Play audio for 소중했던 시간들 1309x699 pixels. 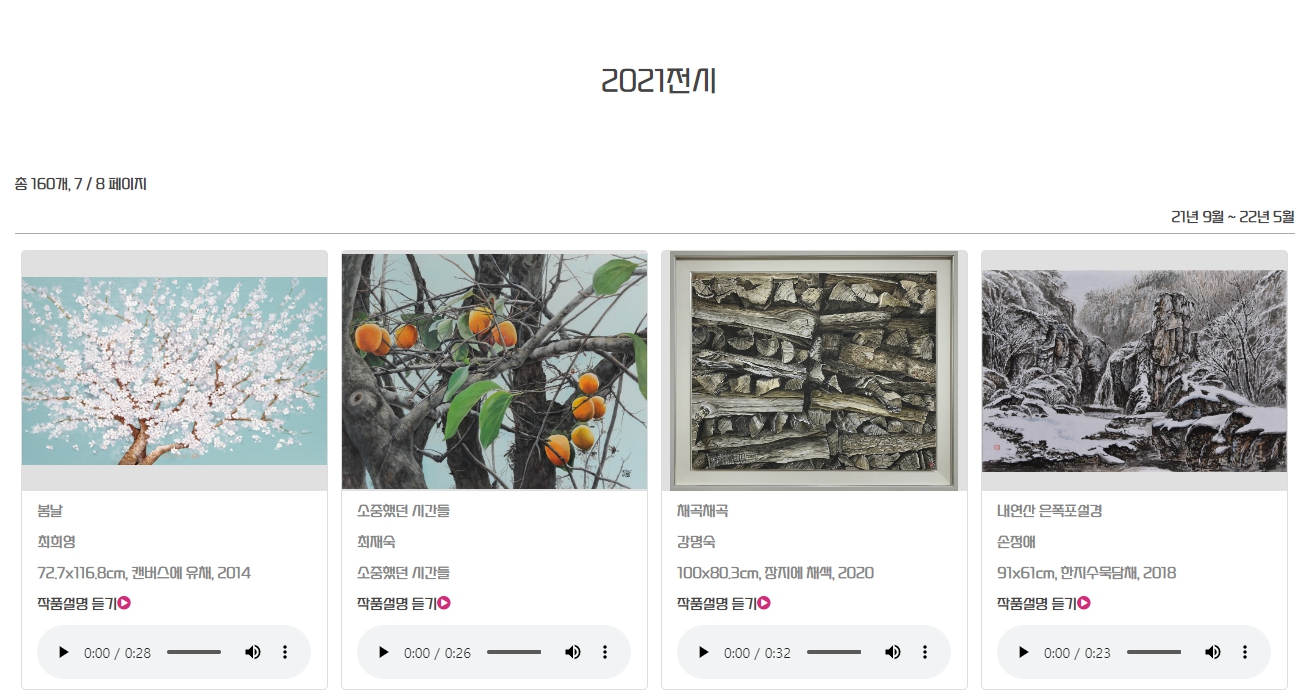[384, 652]
